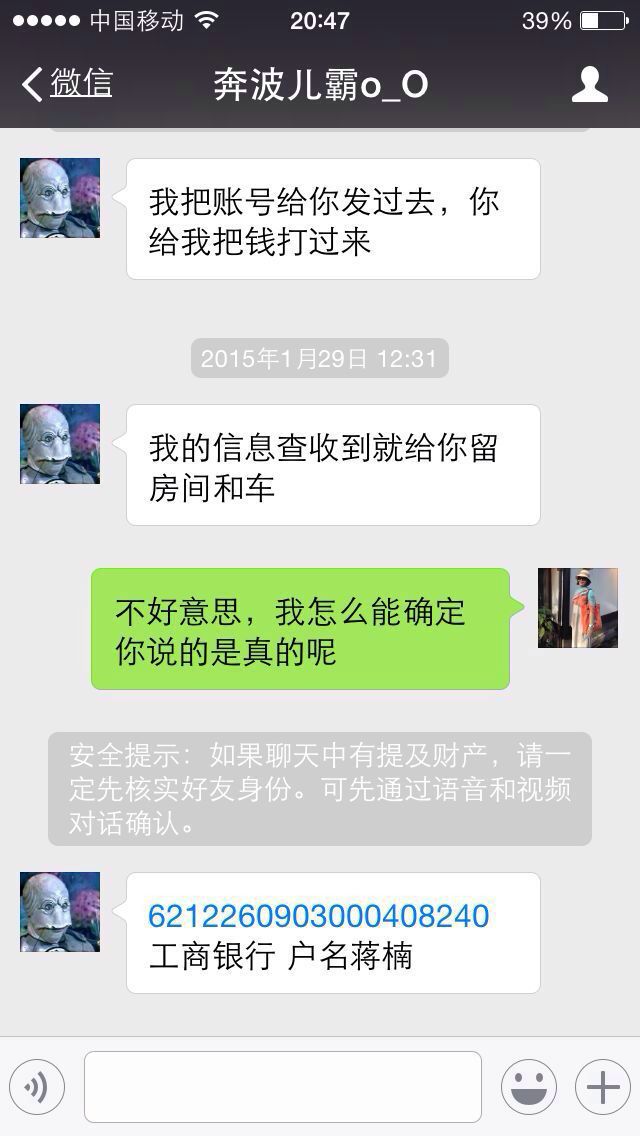Open my own avatar beside green message

(578, 608)
